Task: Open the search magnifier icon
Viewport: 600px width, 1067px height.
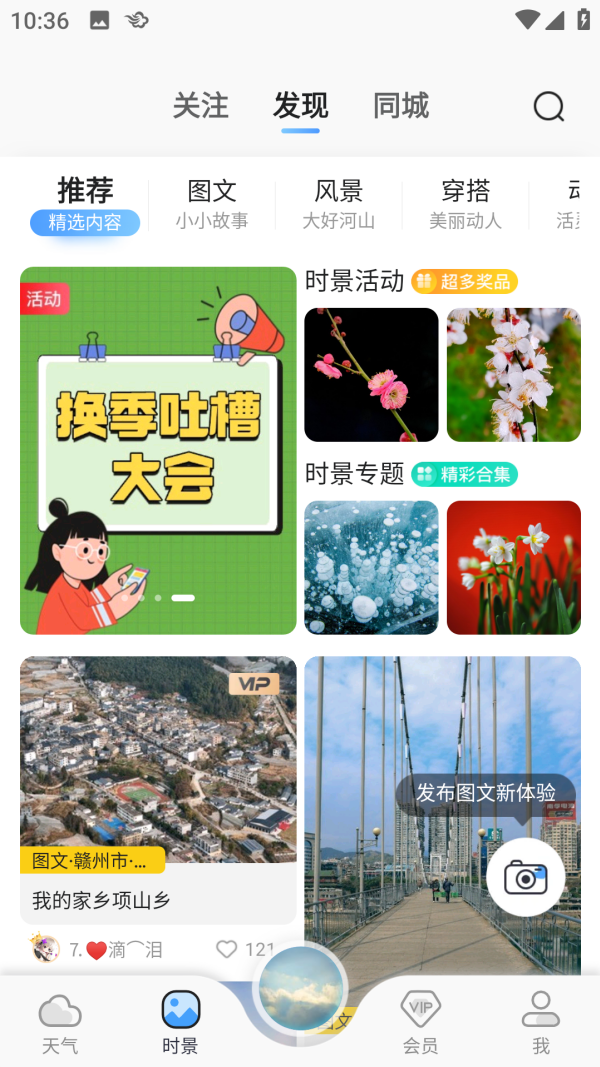Action: 548,106
